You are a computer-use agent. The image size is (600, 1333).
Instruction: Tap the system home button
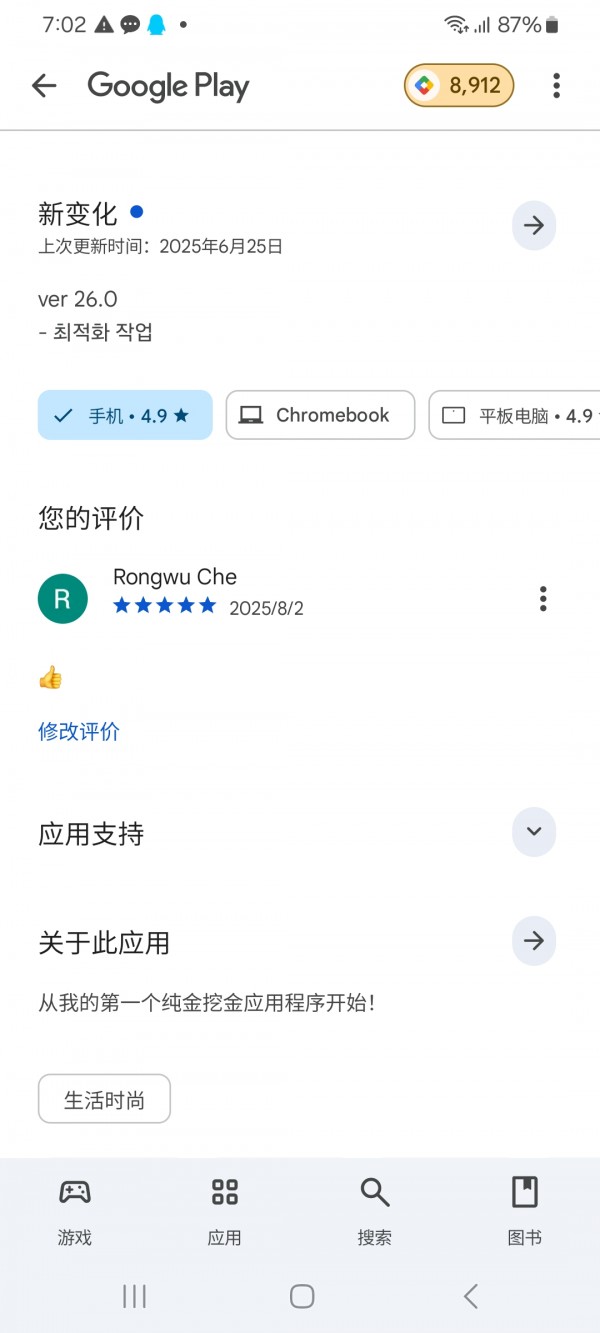pos(301,1297)
